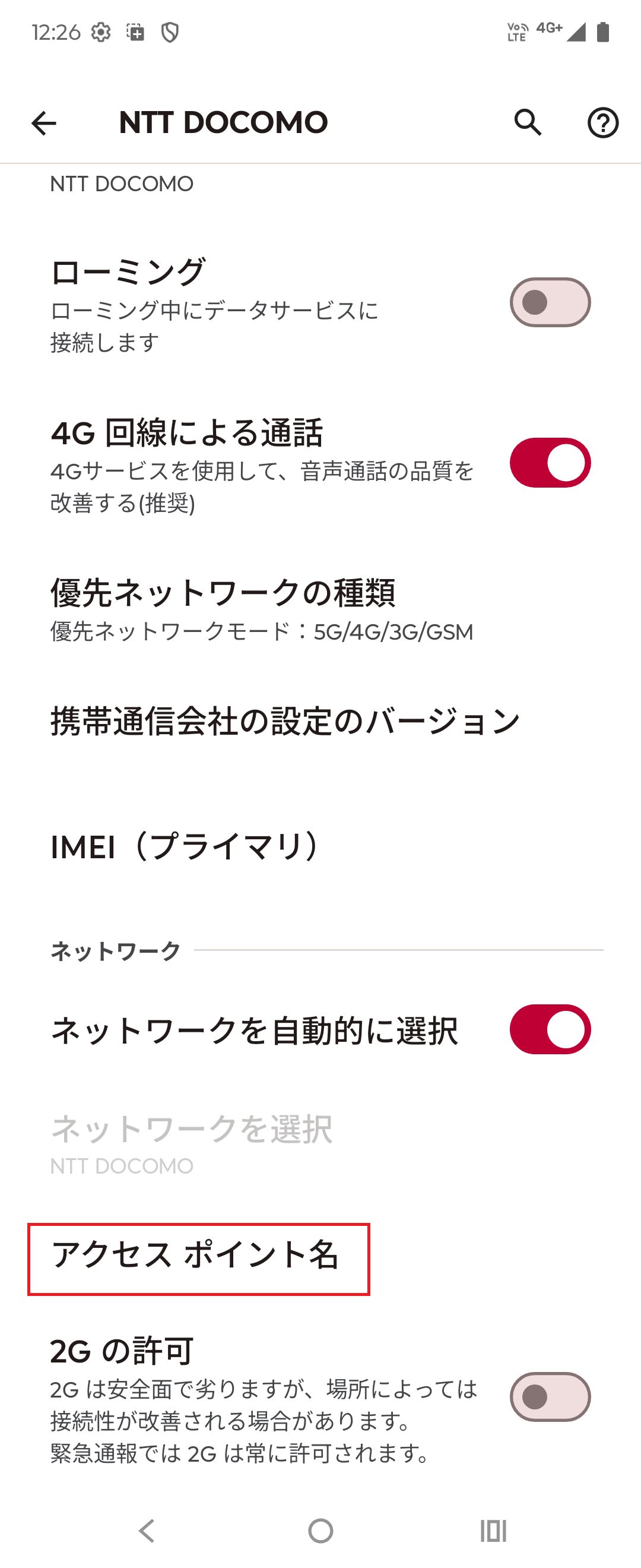641x1568 pixels.
Task: Open search in NTT DOCOMO settings
Action: [528, 122]
